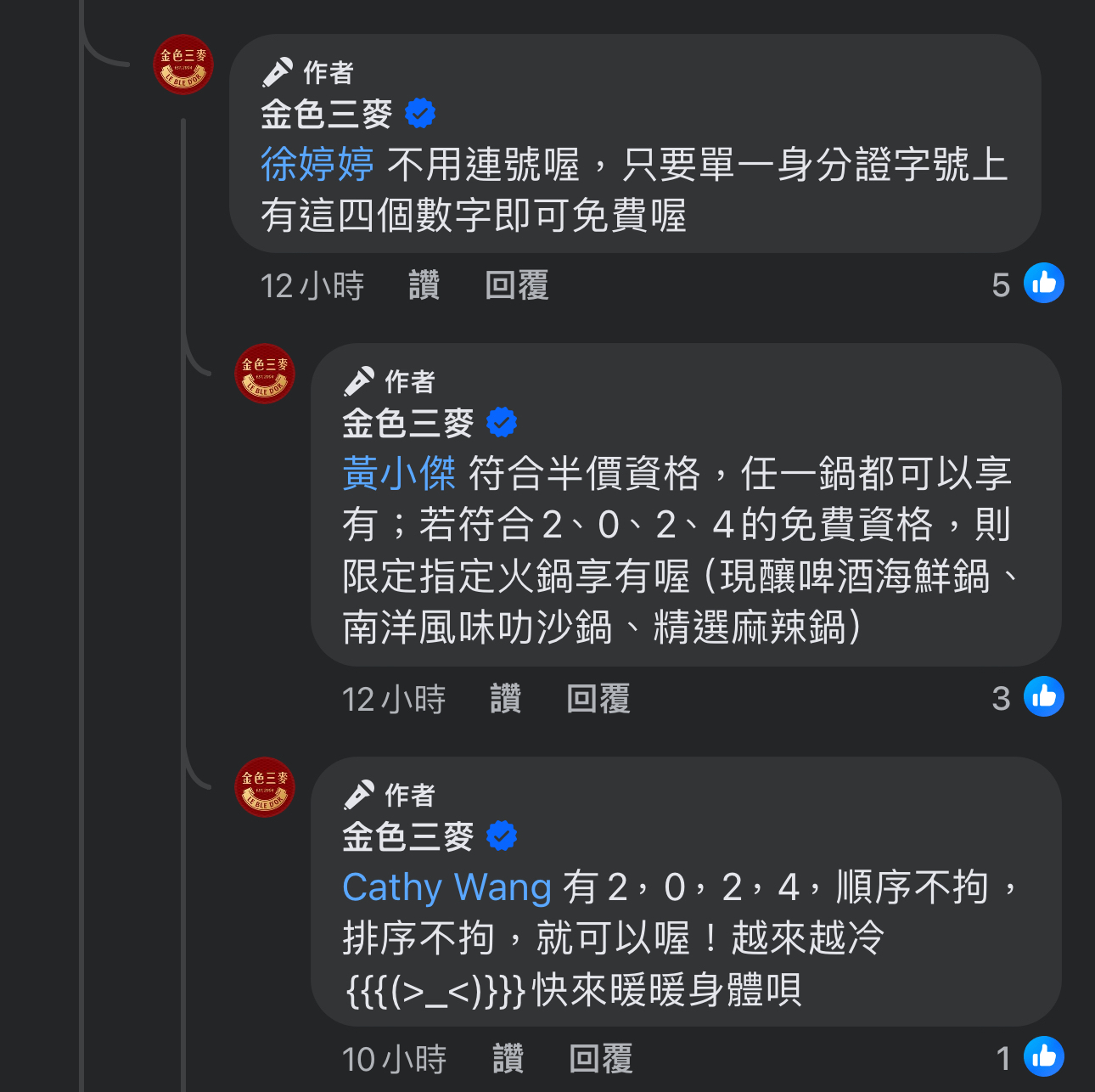
Task: Reply to the comment mentioning 徐婷婷
Action: point(516,285)
